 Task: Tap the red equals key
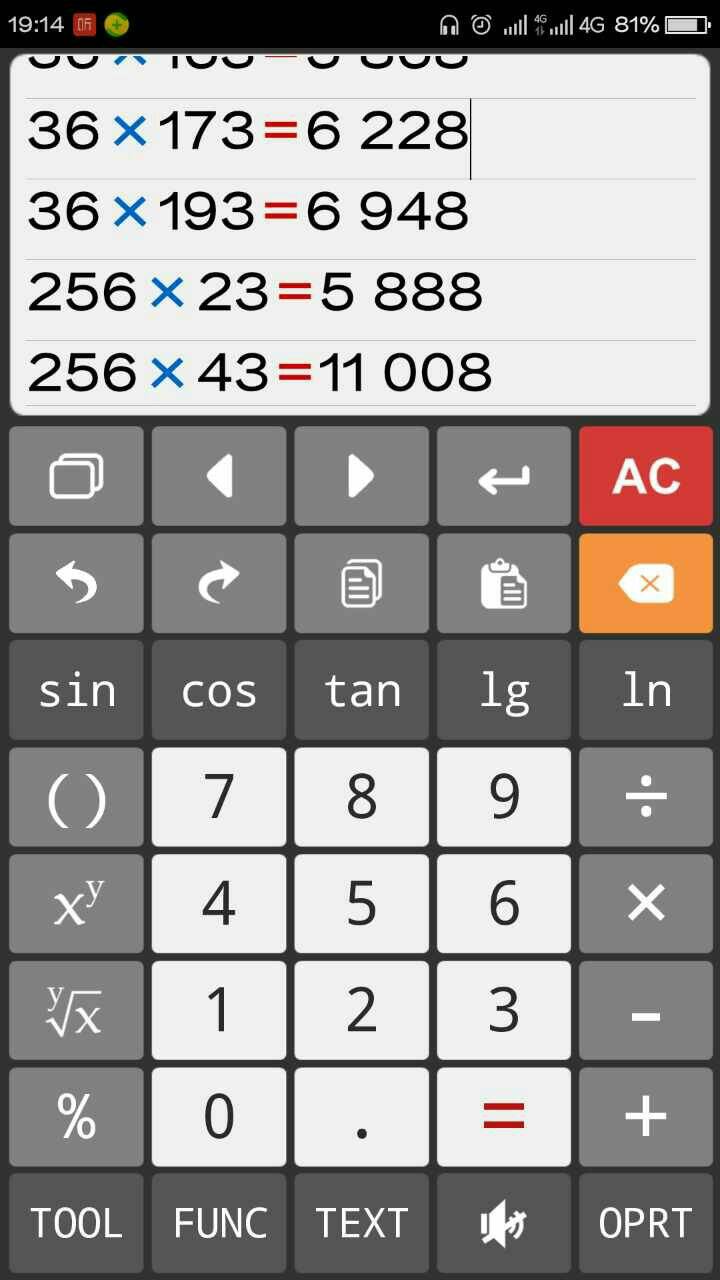pyautogui.click(x=504, y=1117)
